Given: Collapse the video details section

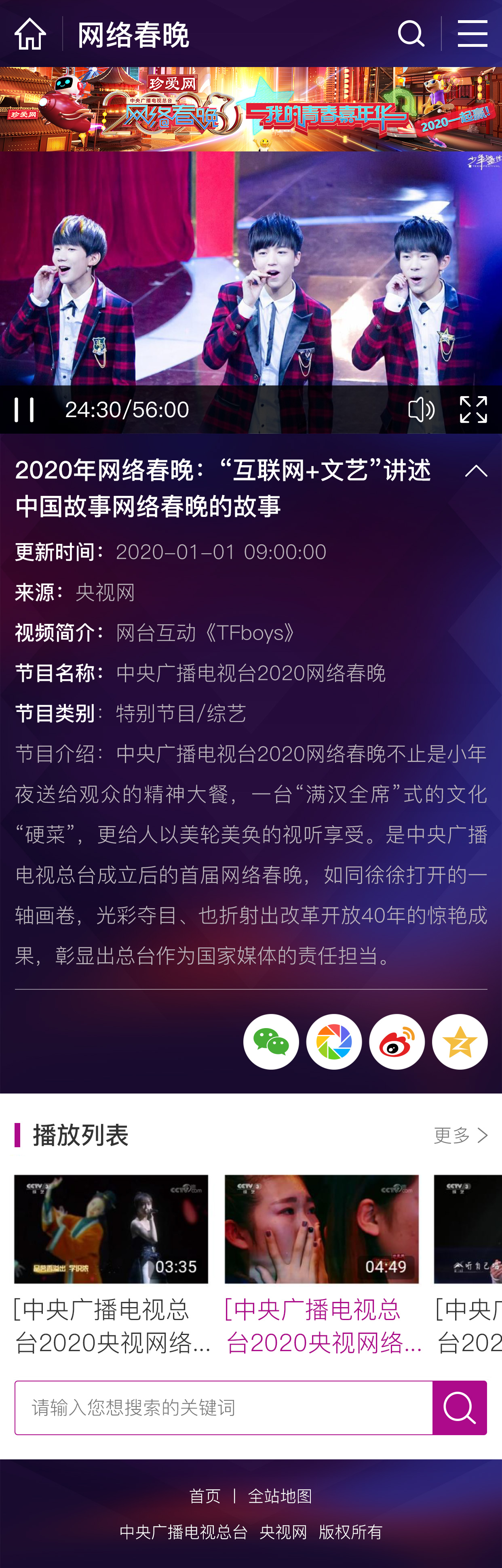Looking at the screenshot, I should [x=476, y=471].
